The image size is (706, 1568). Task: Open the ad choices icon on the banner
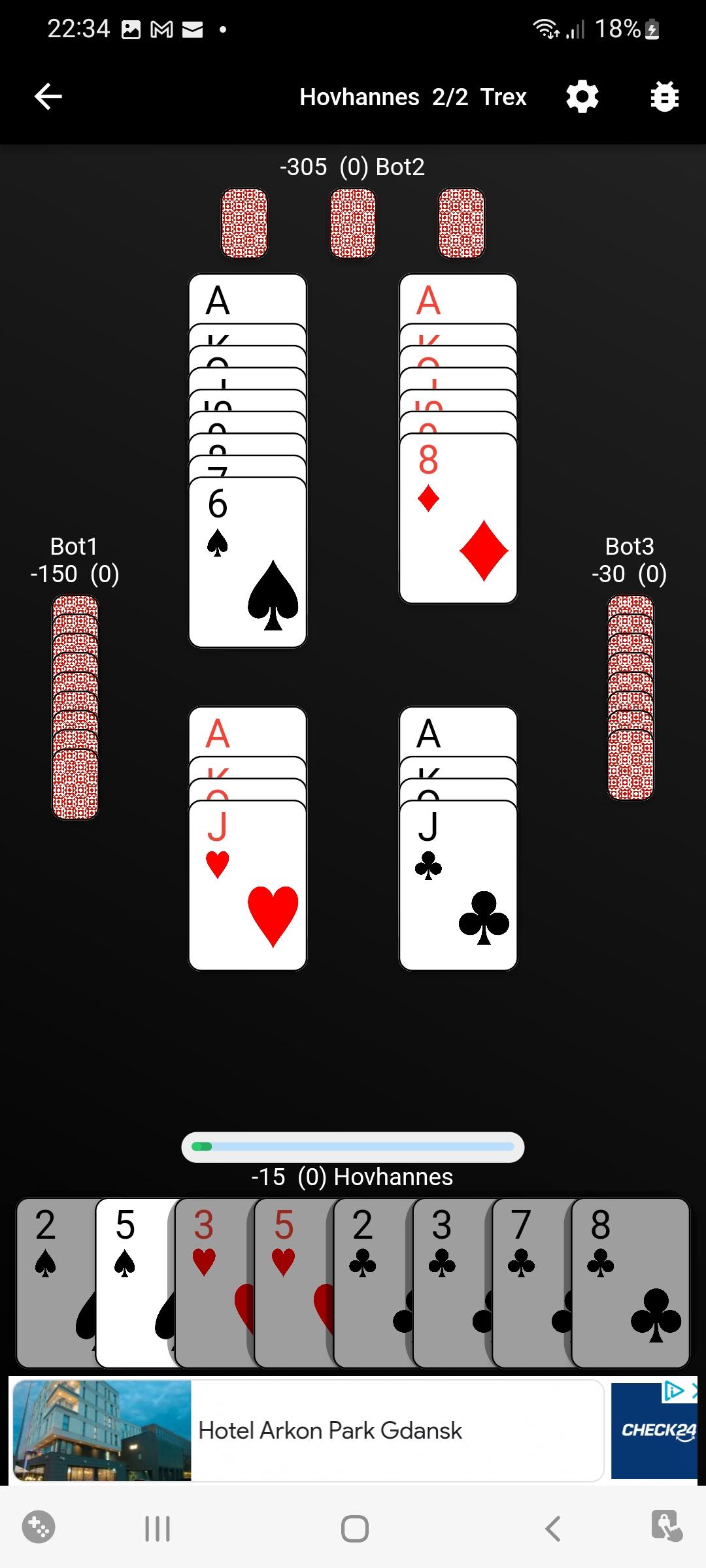click(x=673, y=1391)
